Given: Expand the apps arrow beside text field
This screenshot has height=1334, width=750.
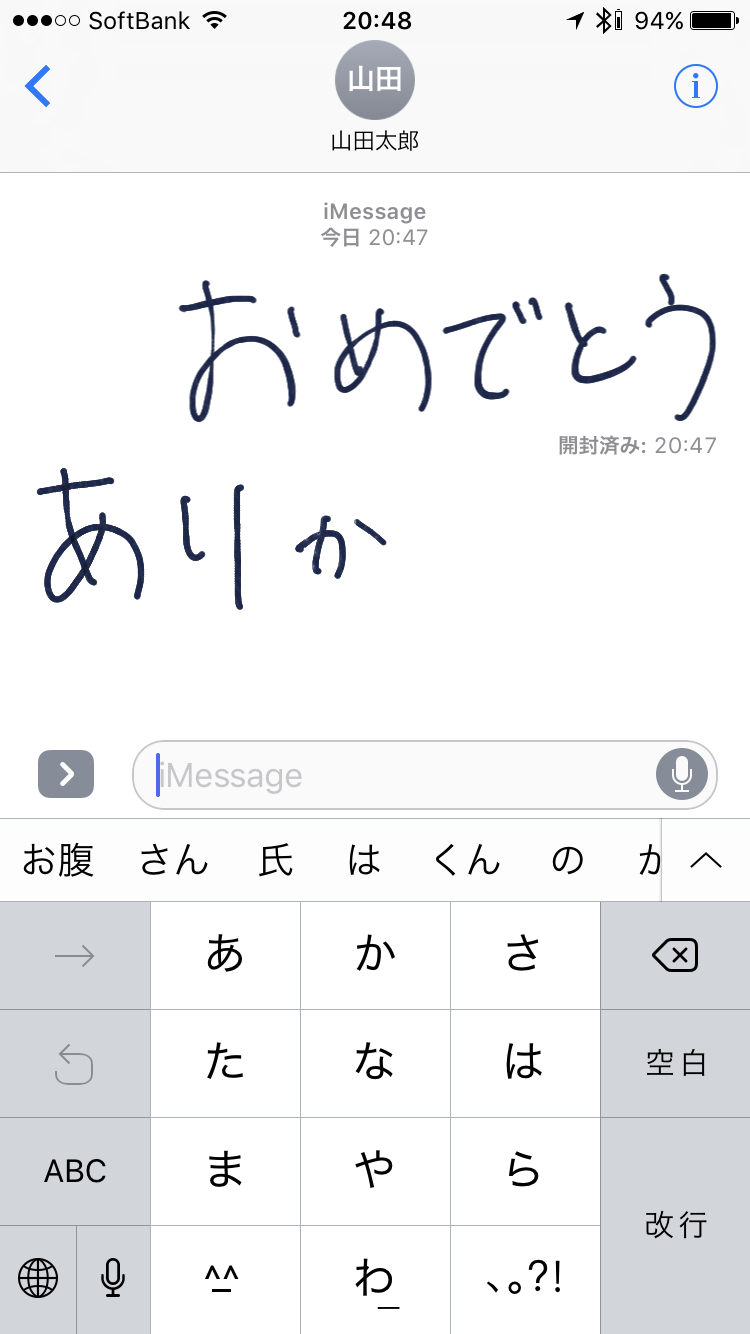Looking at the screenshot, I should tap(66, 773).
